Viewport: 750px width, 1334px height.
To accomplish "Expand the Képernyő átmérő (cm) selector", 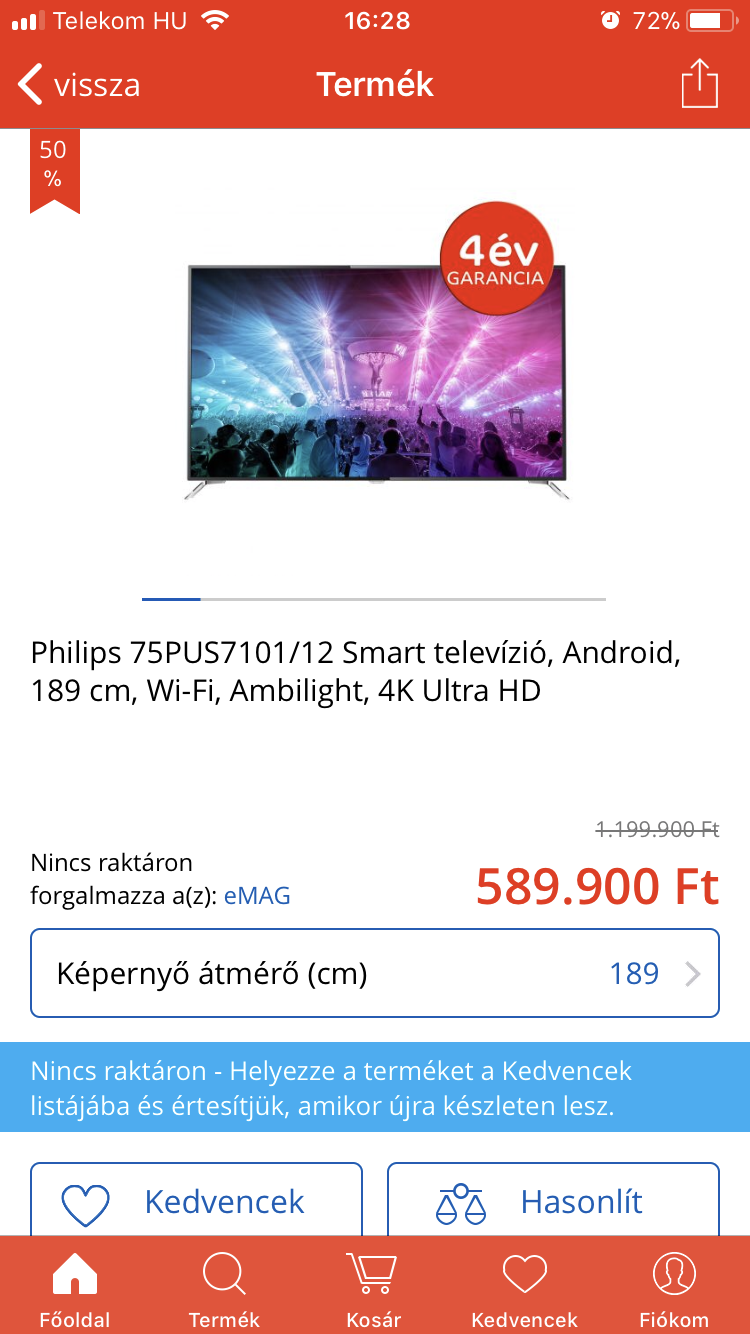I will pos(375,973).
